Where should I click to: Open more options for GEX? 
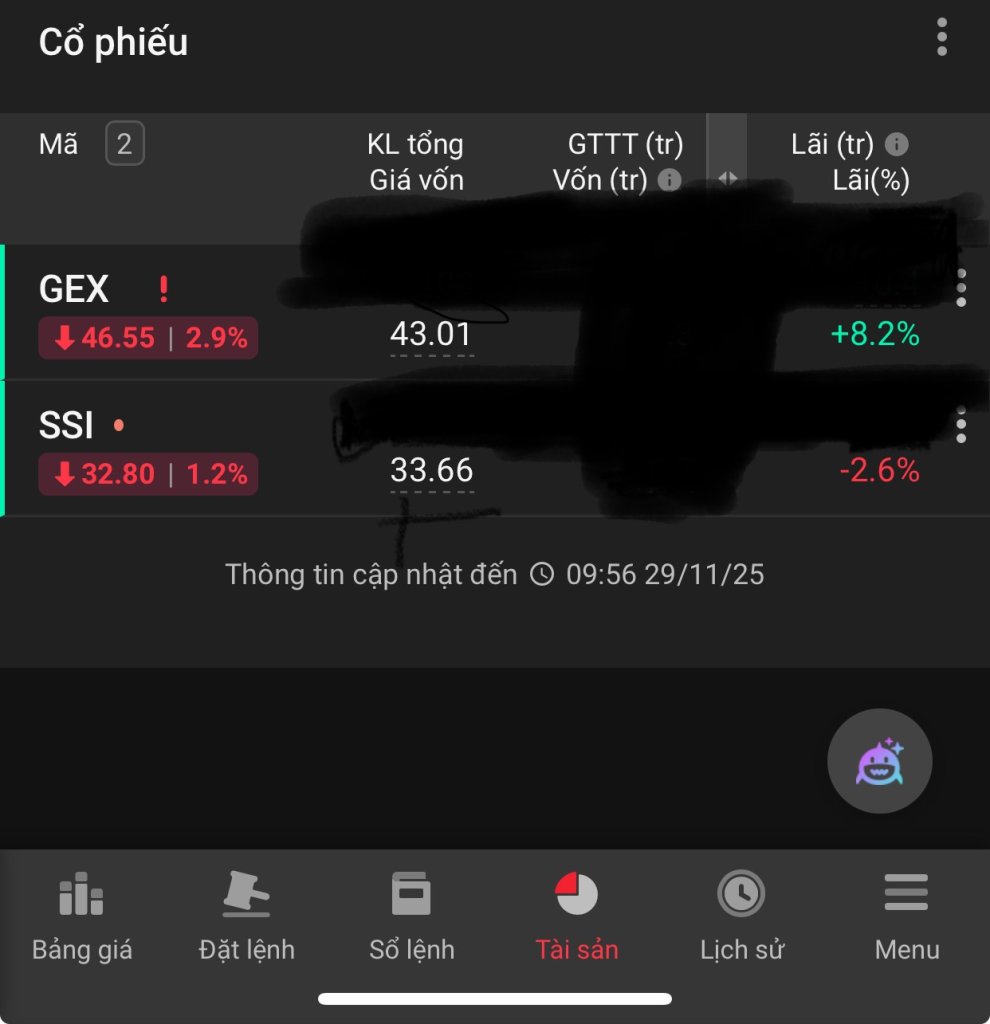[960, 288]
